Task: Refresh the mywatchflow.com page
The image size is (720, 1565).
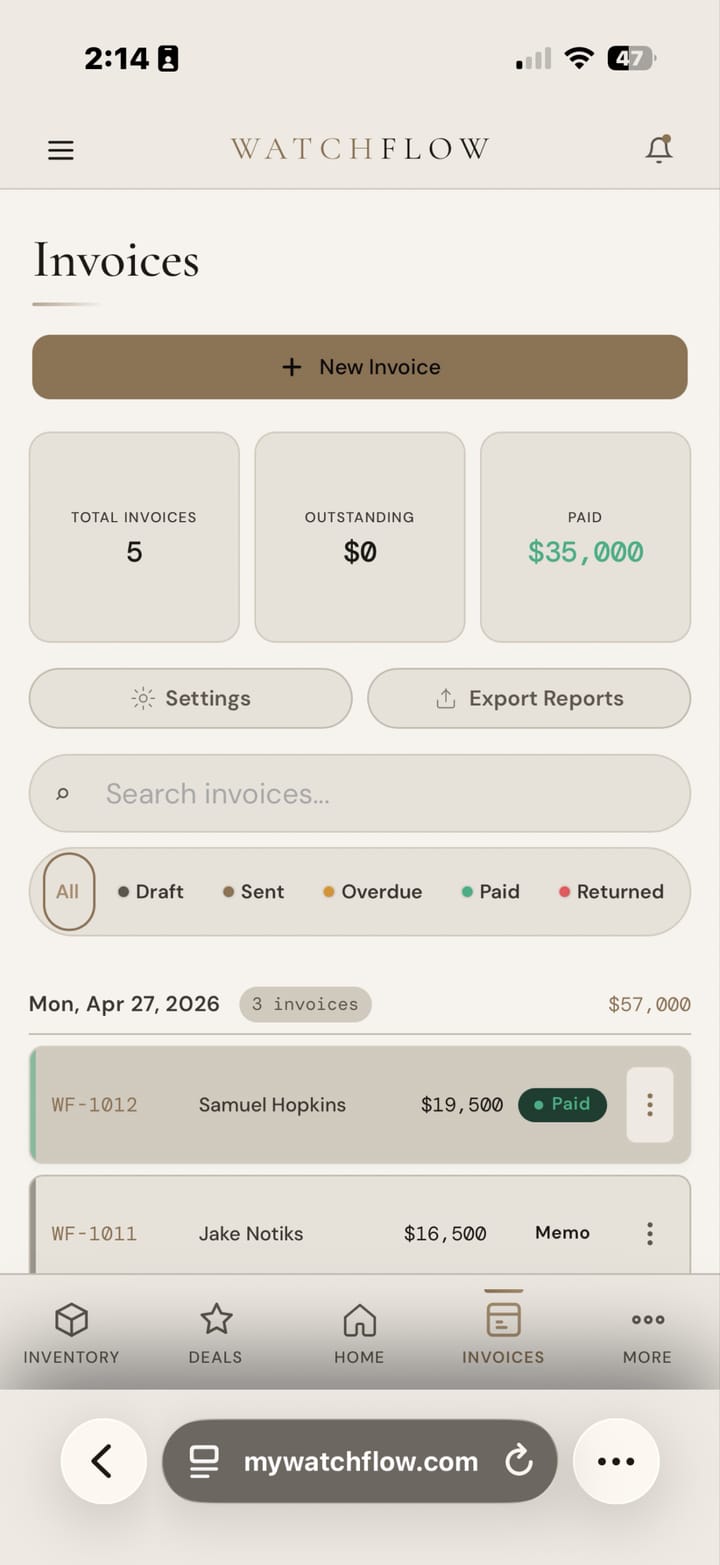Action: [519, 1461]
